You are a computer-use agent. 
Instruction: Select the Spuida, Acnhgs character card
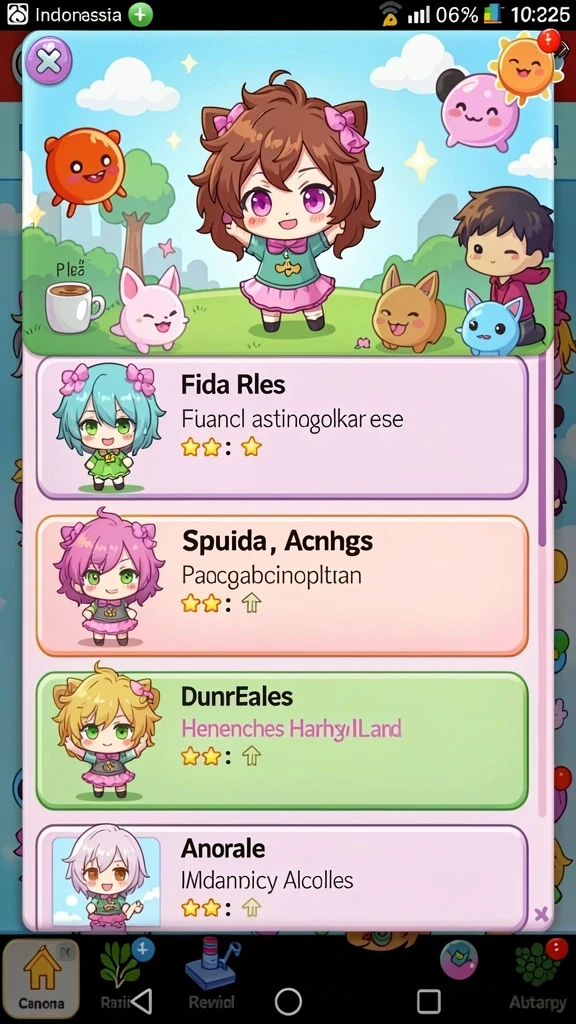[282, 586]
